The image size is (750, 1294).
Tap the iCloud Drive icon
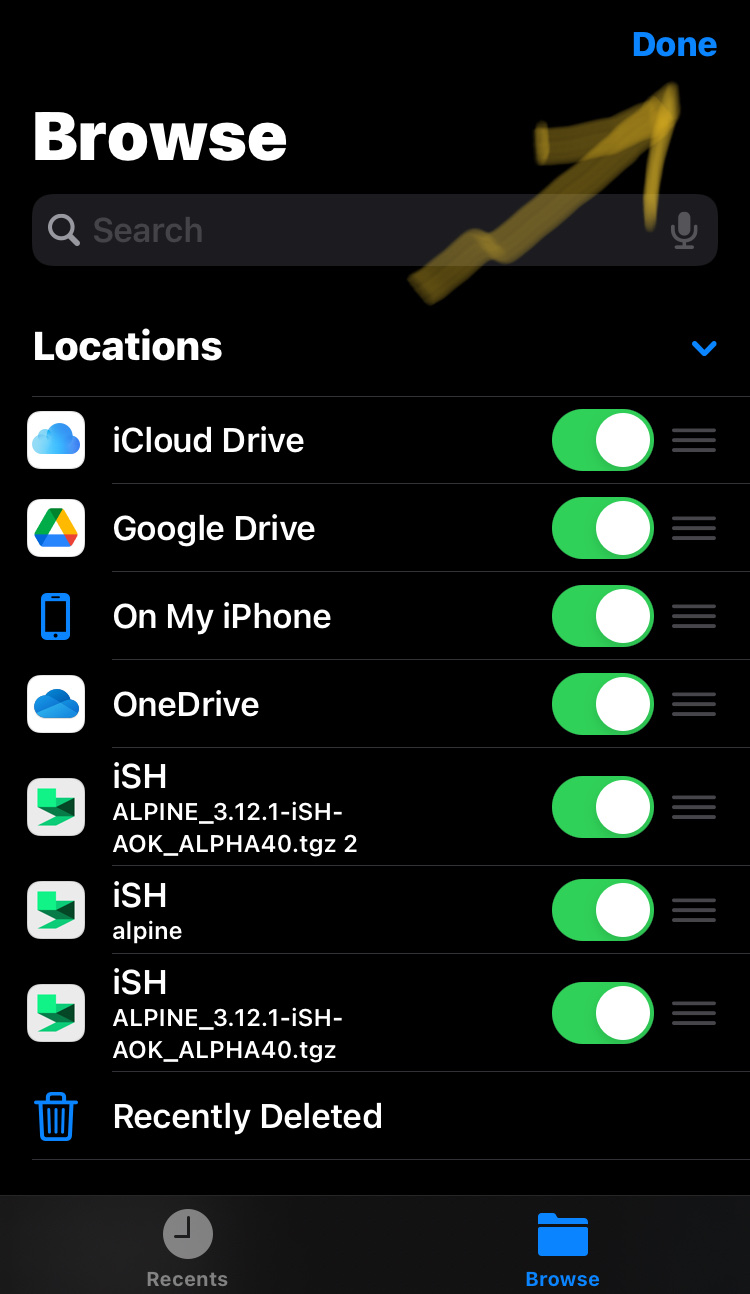(56, 440)
